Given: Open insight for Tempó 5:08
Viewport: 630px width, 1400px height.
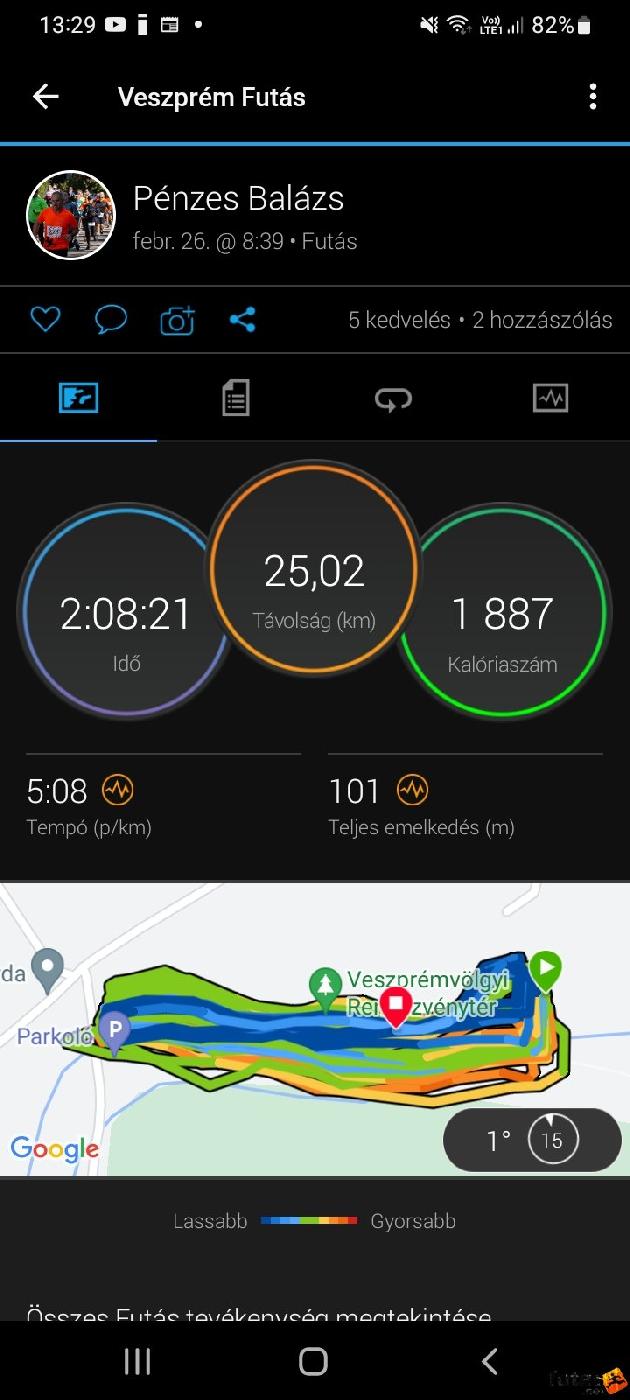Looking at the screenshot, I should click(x=118, y=791).
